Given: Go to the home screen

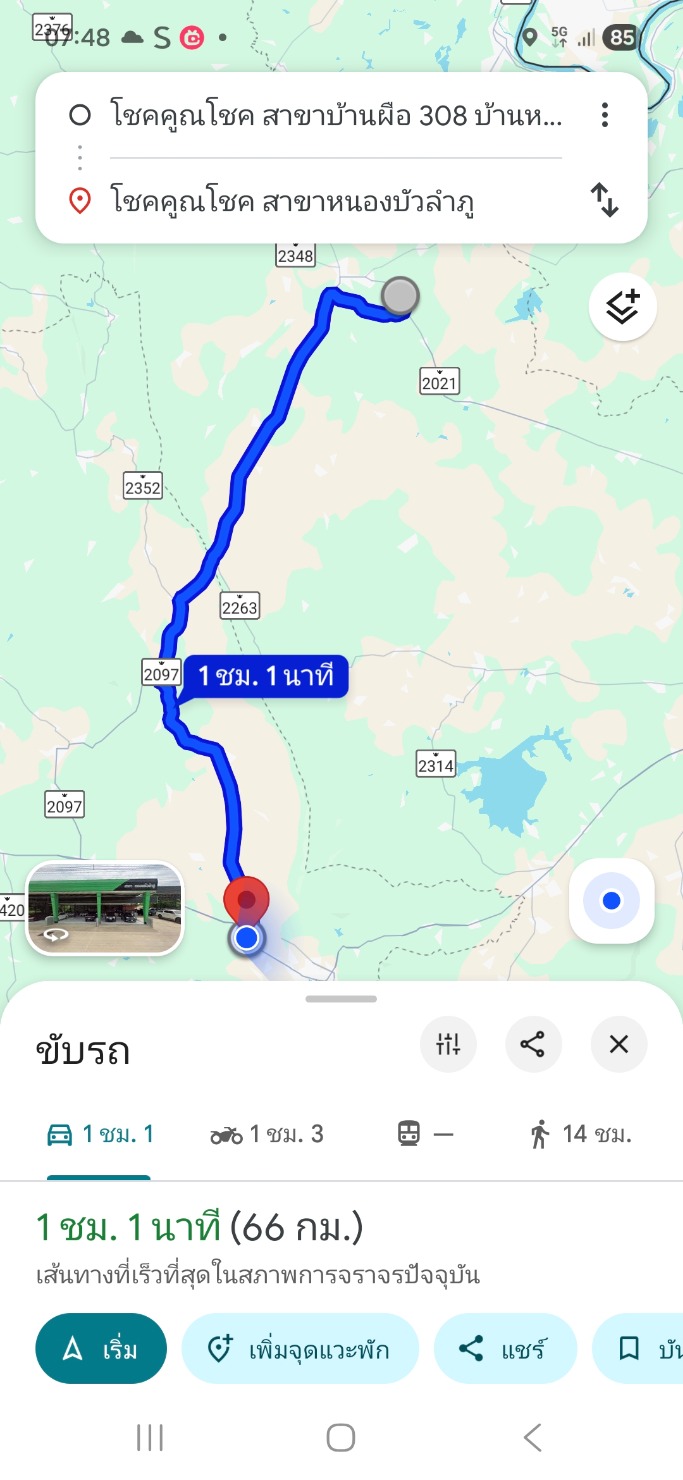Looking at the screenshot, I should pyautogui.click(x=341, y=1438).
